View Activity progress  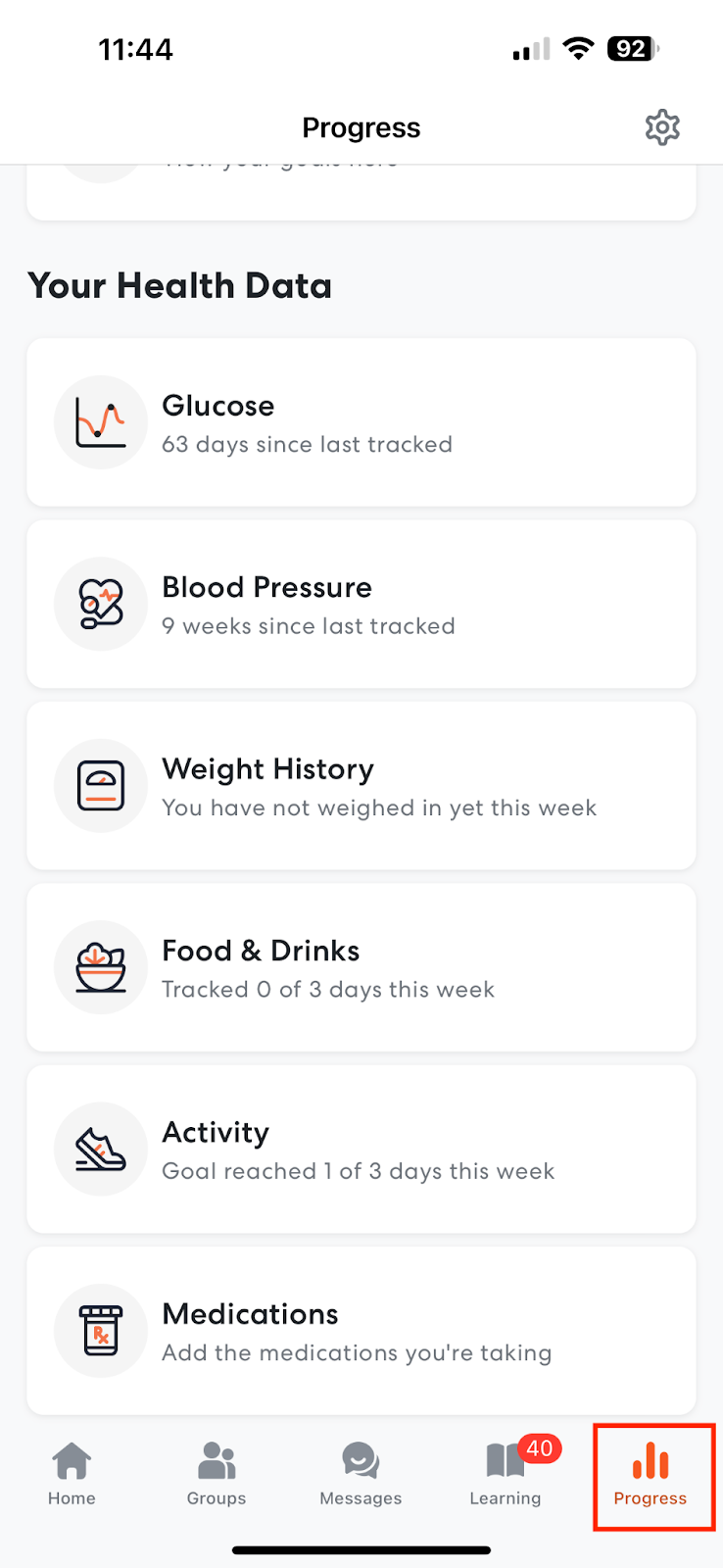point(361,1149)
